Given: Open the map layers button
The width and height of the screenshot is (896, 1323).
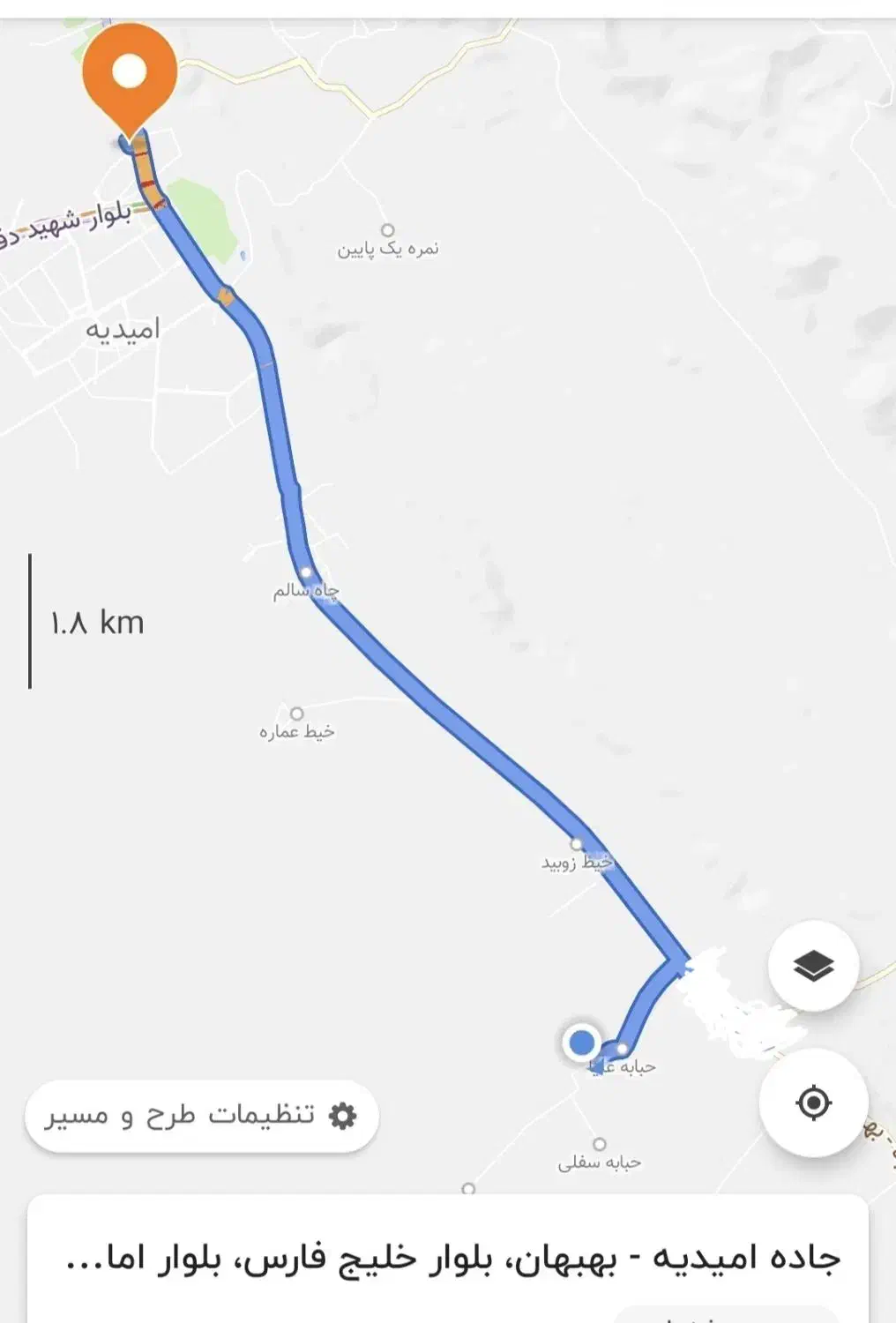Looking at the screenshot, I should click(813, 967).
